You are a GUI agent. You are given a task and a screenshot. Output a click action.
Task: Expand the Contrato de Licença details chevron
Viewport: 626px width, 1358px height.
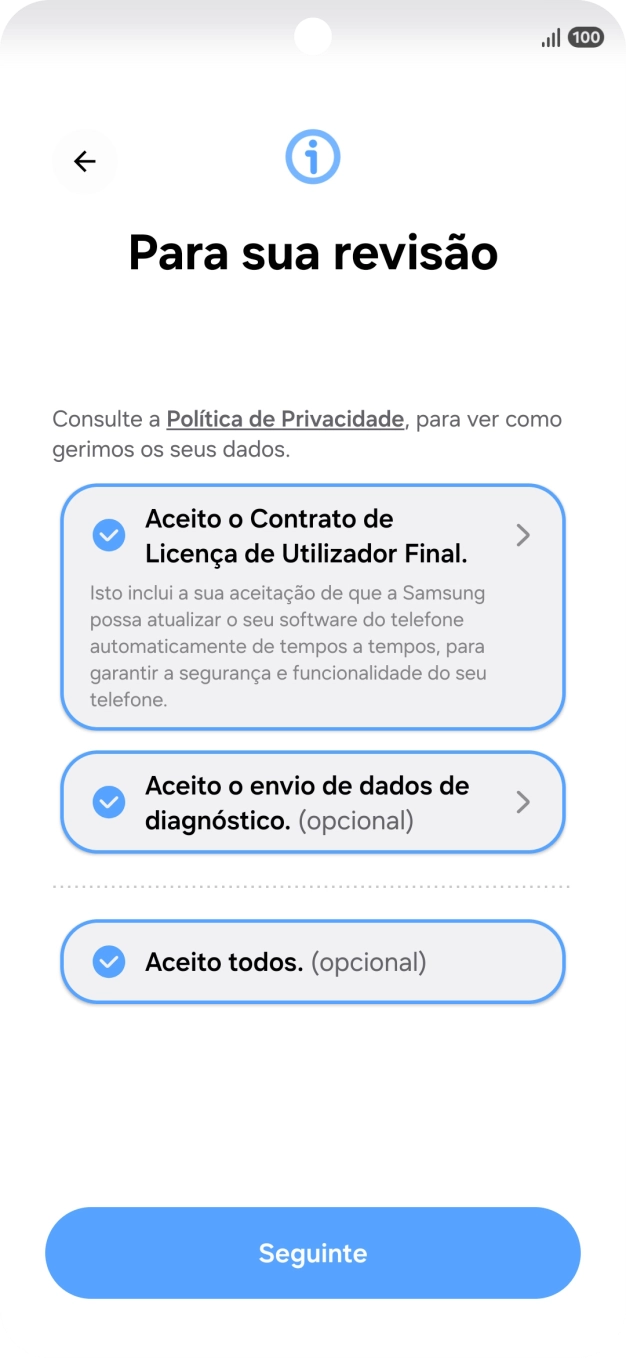click(x=523, y=536)
